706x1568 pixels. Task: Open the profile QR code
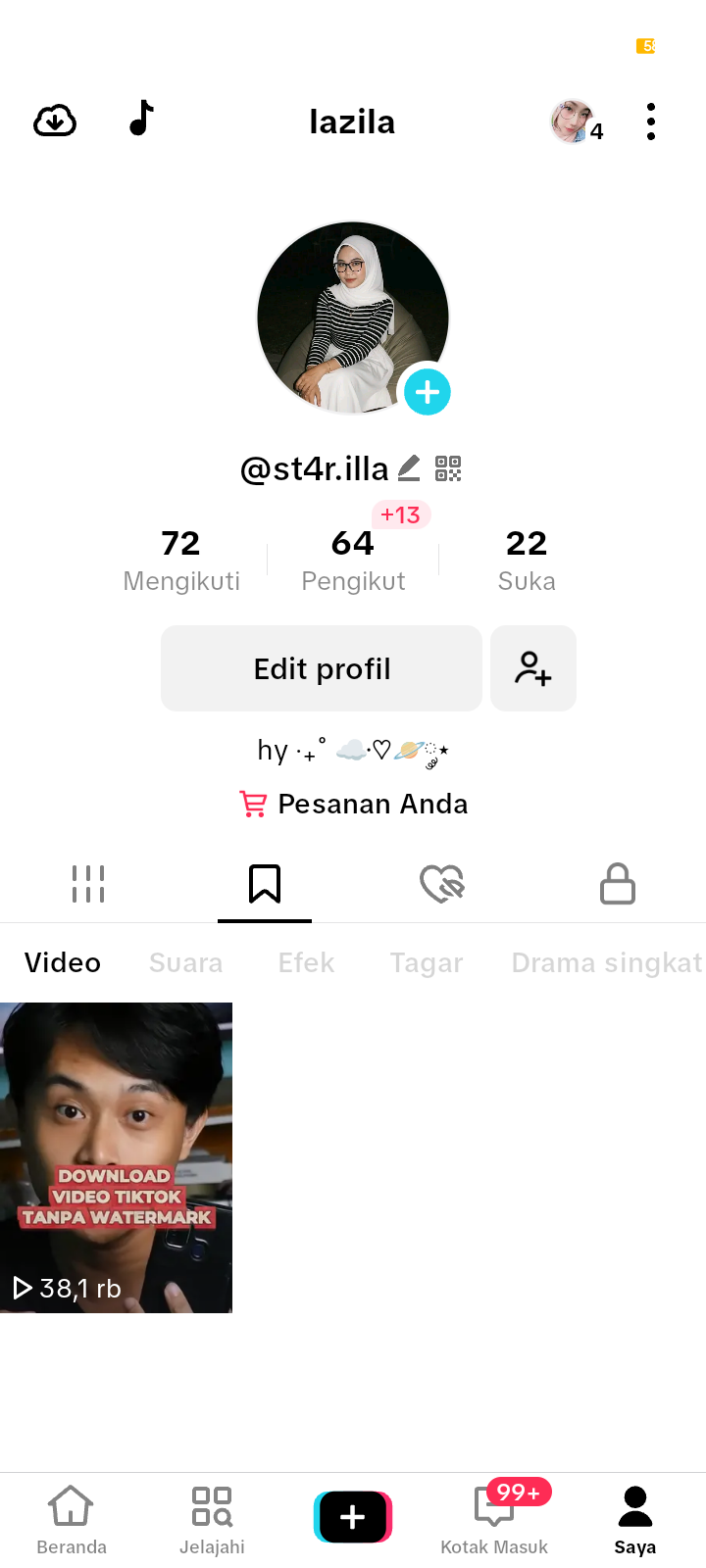click(448, 468)
